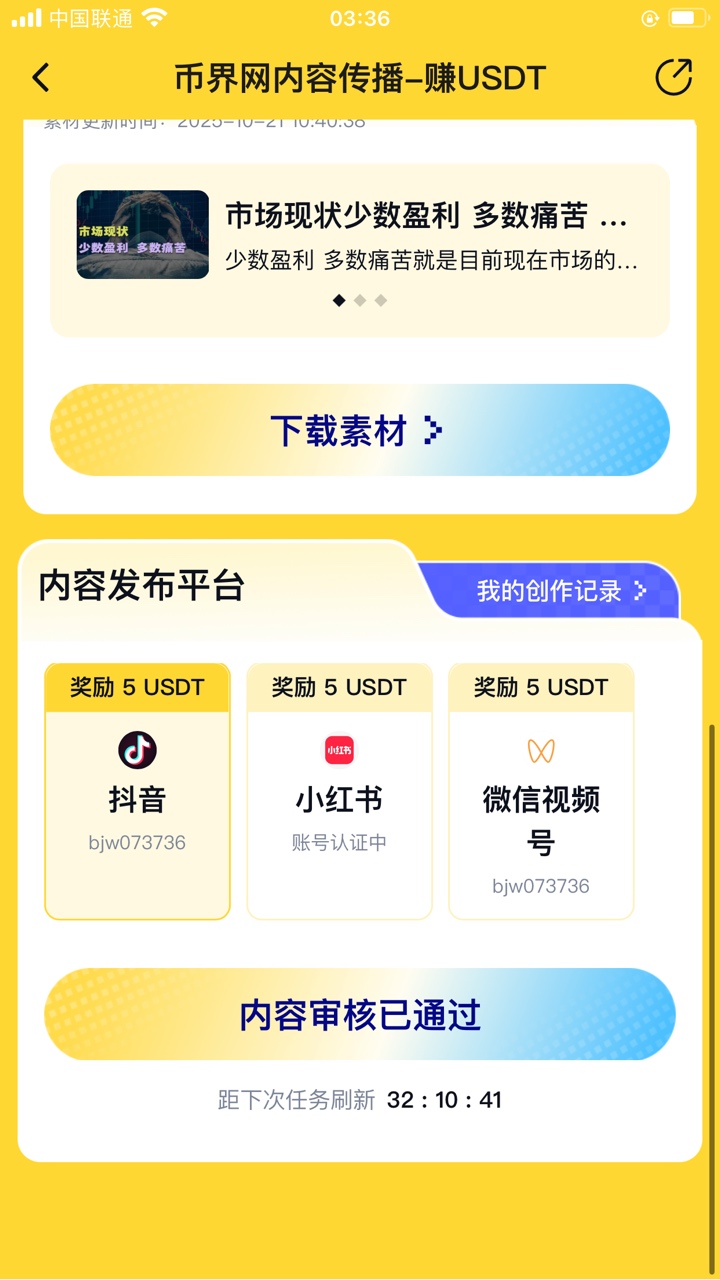Viewport: 720px width, 1280px height.
Task: Select the 微信视频号 platform card
Action: [541, 790]
